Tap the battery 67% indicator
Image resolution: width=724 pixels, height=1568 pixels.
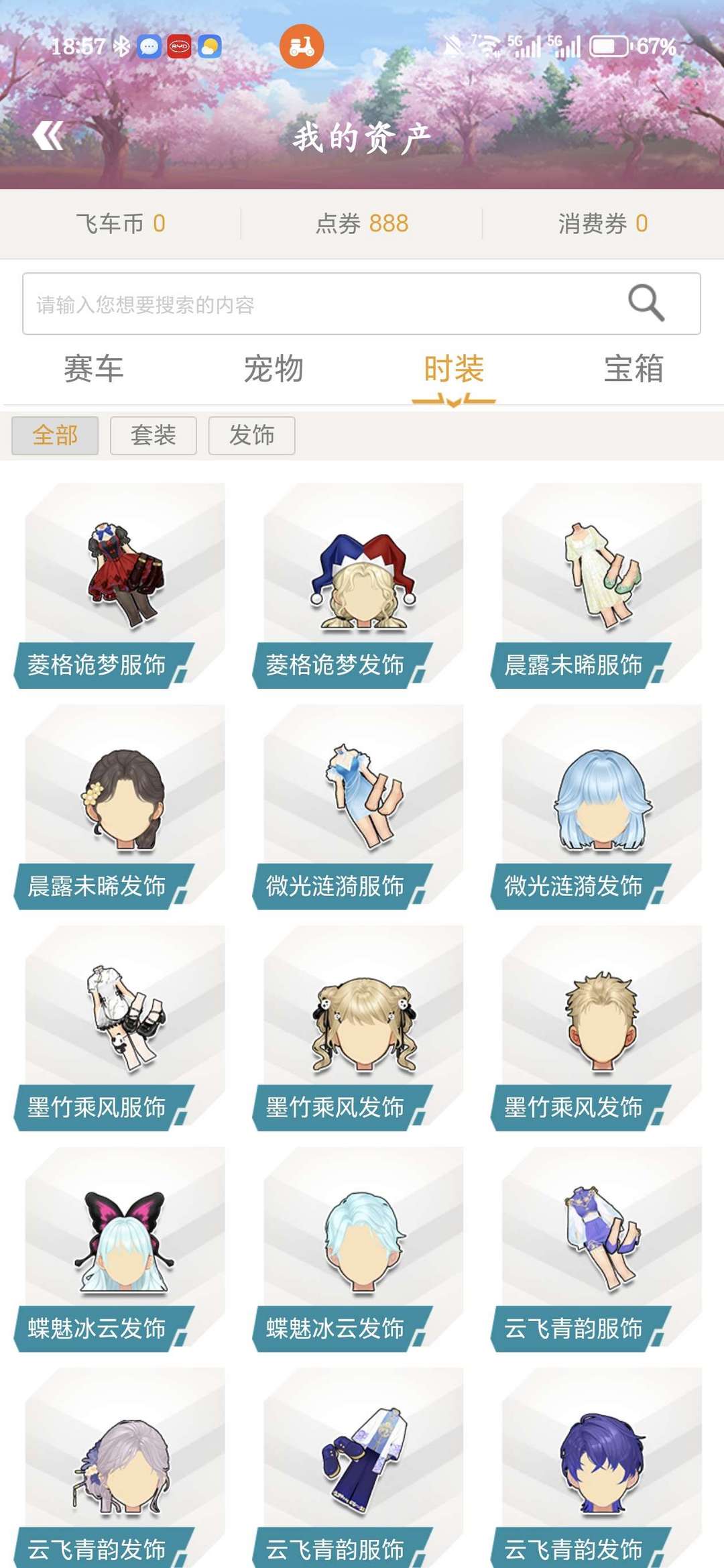click(614, 46)
